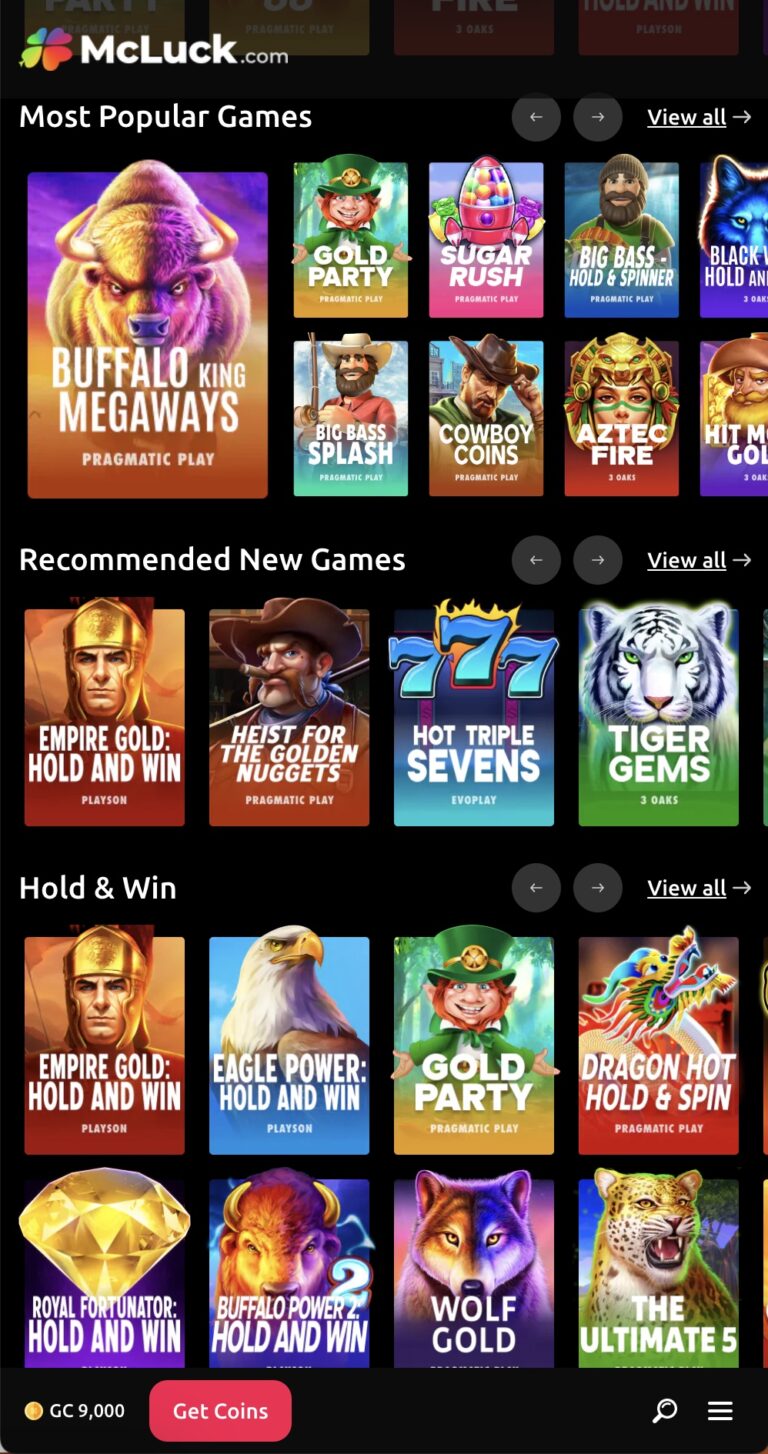Open the hamburger menu
Viewport: 768px width, 1454px height.
point(720,1411)
